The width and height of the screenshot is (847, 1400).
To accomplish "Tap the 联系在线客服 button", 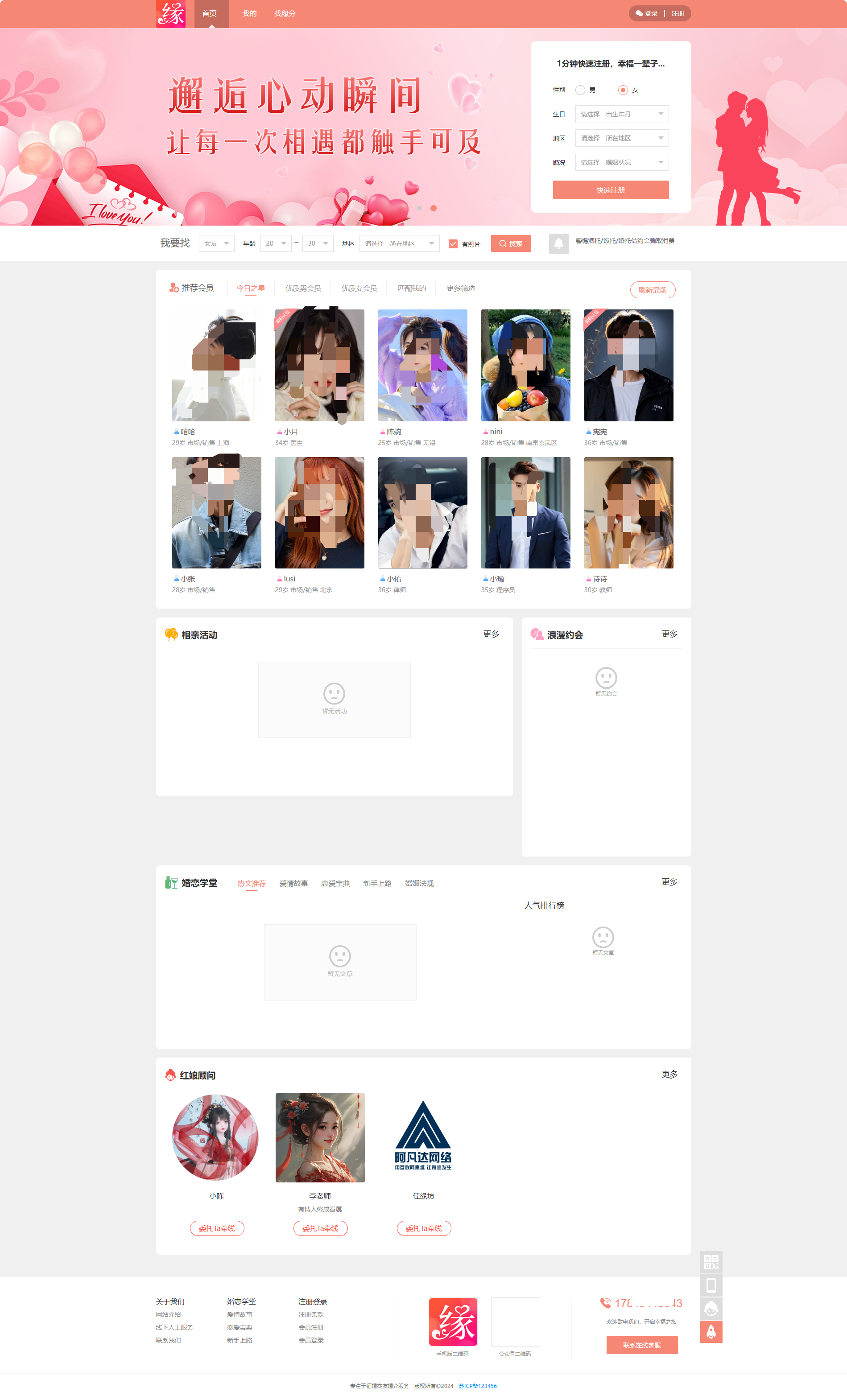I will [641, 1345].
